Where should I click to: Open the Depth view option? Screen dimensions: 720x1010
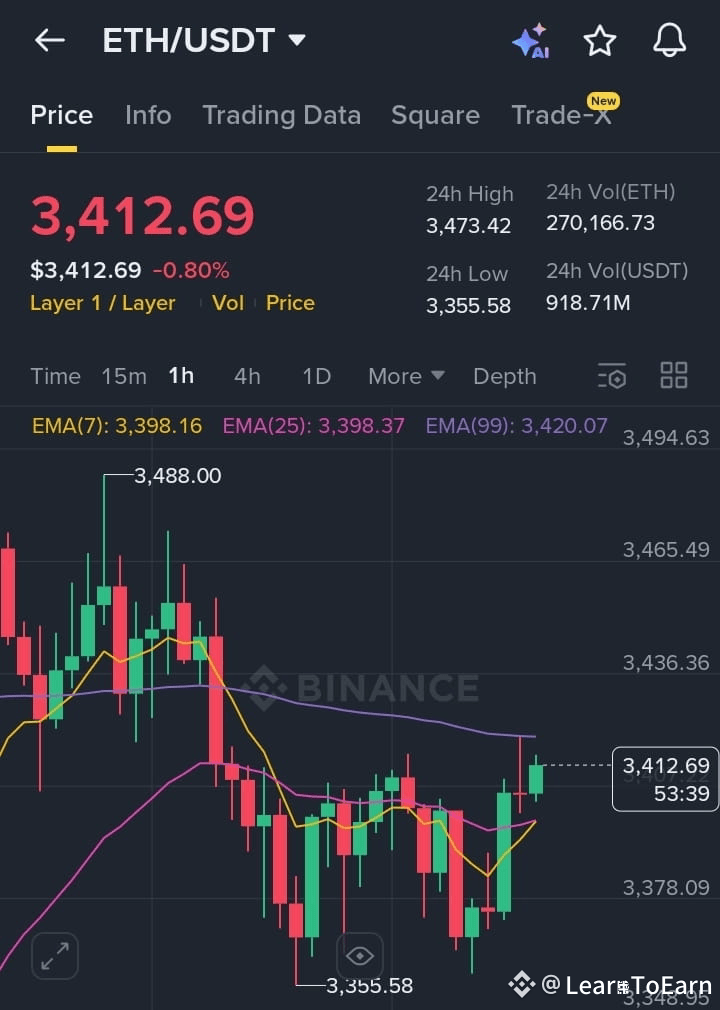coord(505,376)
